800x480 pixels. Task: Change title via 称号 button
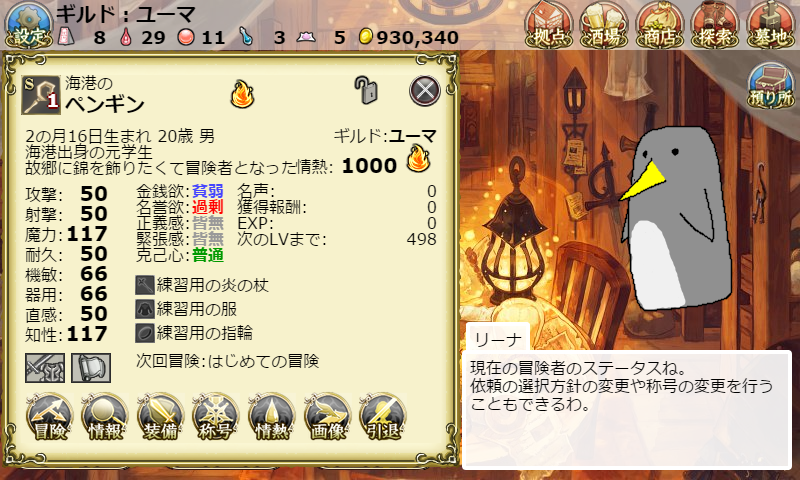pyautogui.click(x=214, y=417)
